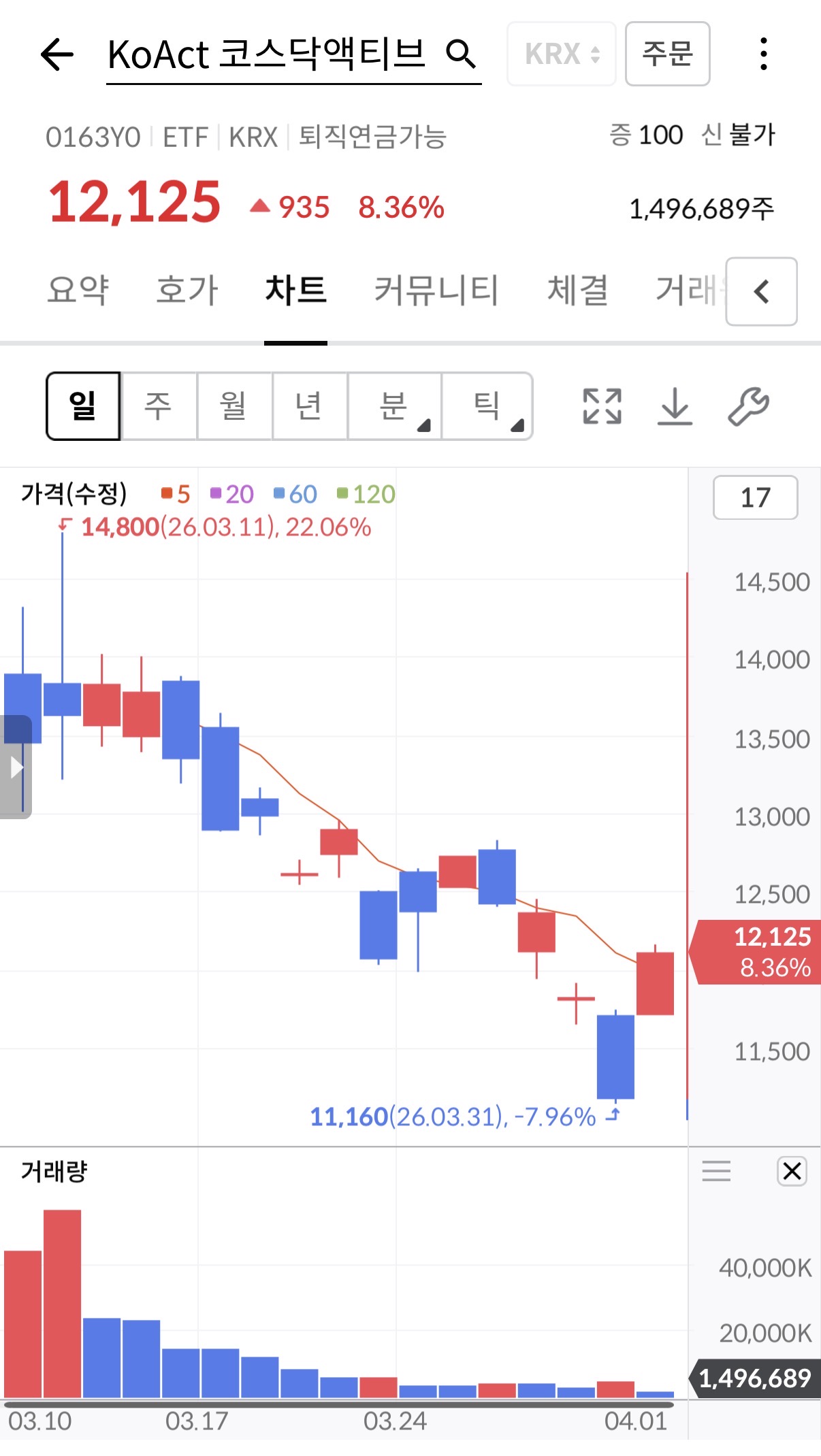Switch to the 요약 tab
821x1456 pixels.
pos(78,291)
